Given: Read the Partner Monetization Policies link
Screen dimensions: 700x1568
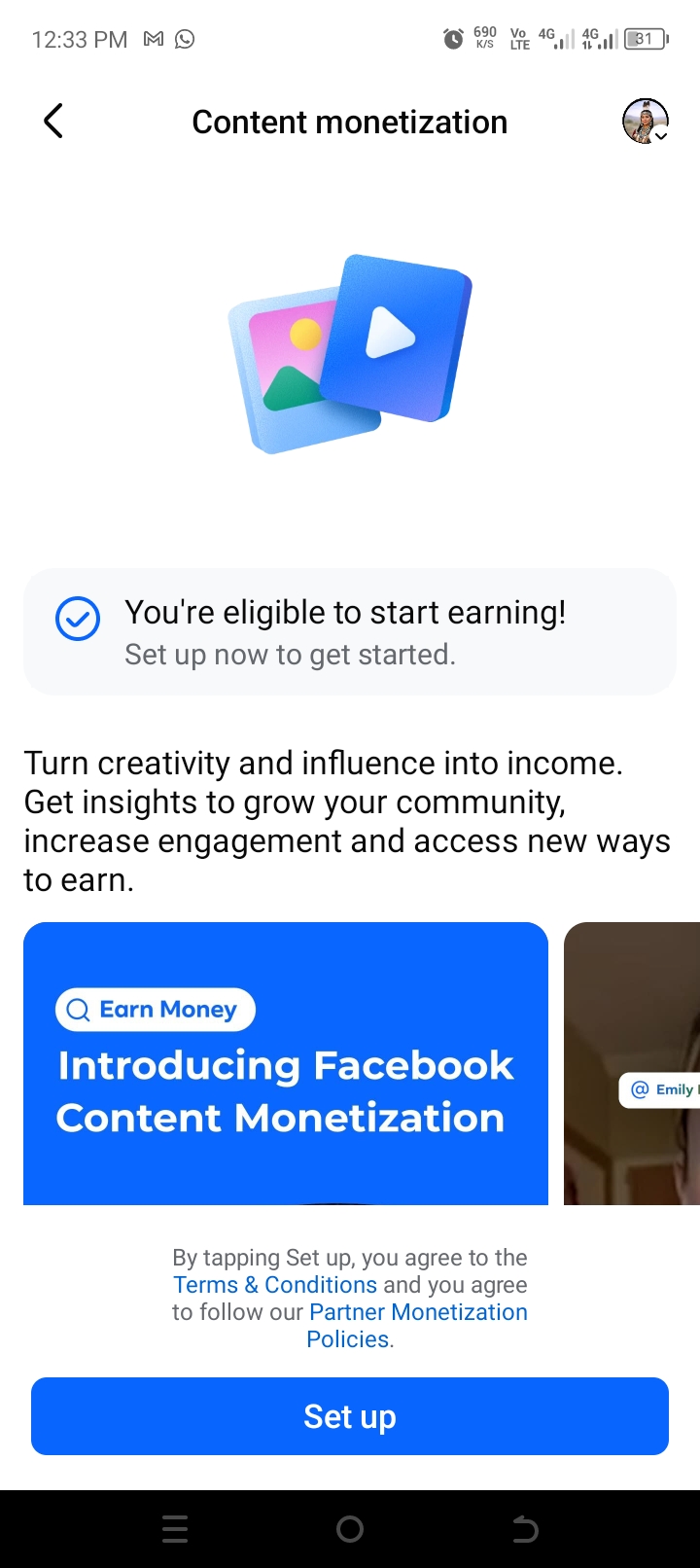Looking at the screenshot, I should pos(417,1325).
